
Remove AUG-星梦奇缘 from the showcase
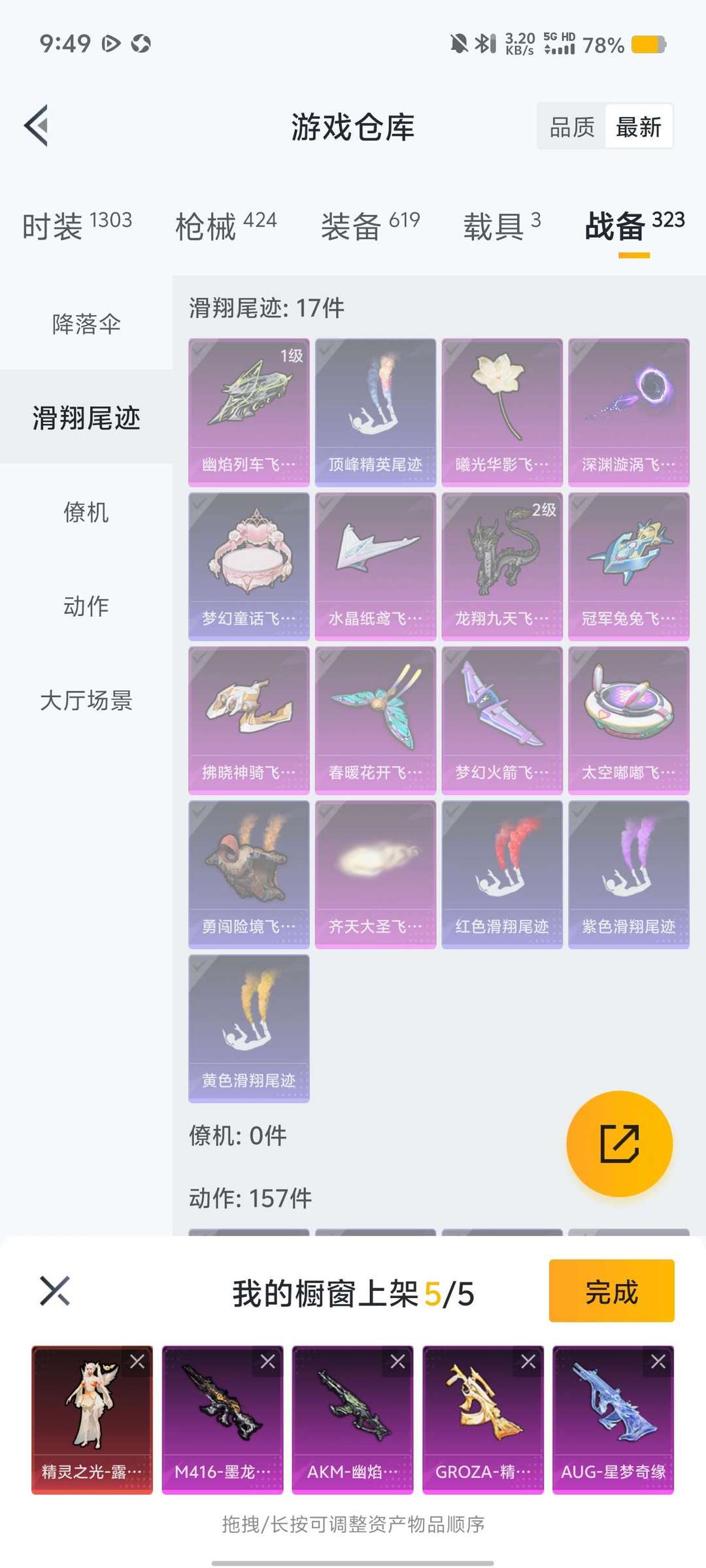click(658, 1362)
